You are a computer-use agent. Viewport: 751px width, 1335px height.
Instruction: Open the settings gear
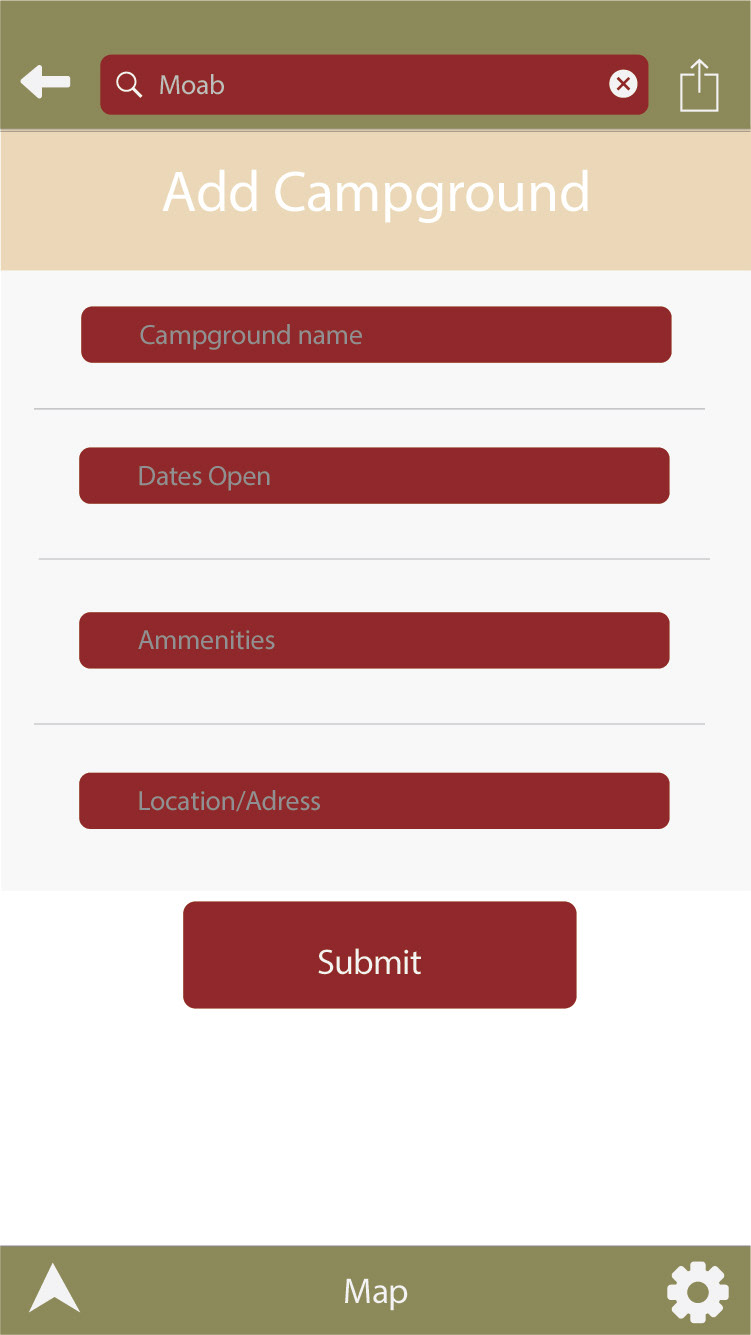(698, 1292)
